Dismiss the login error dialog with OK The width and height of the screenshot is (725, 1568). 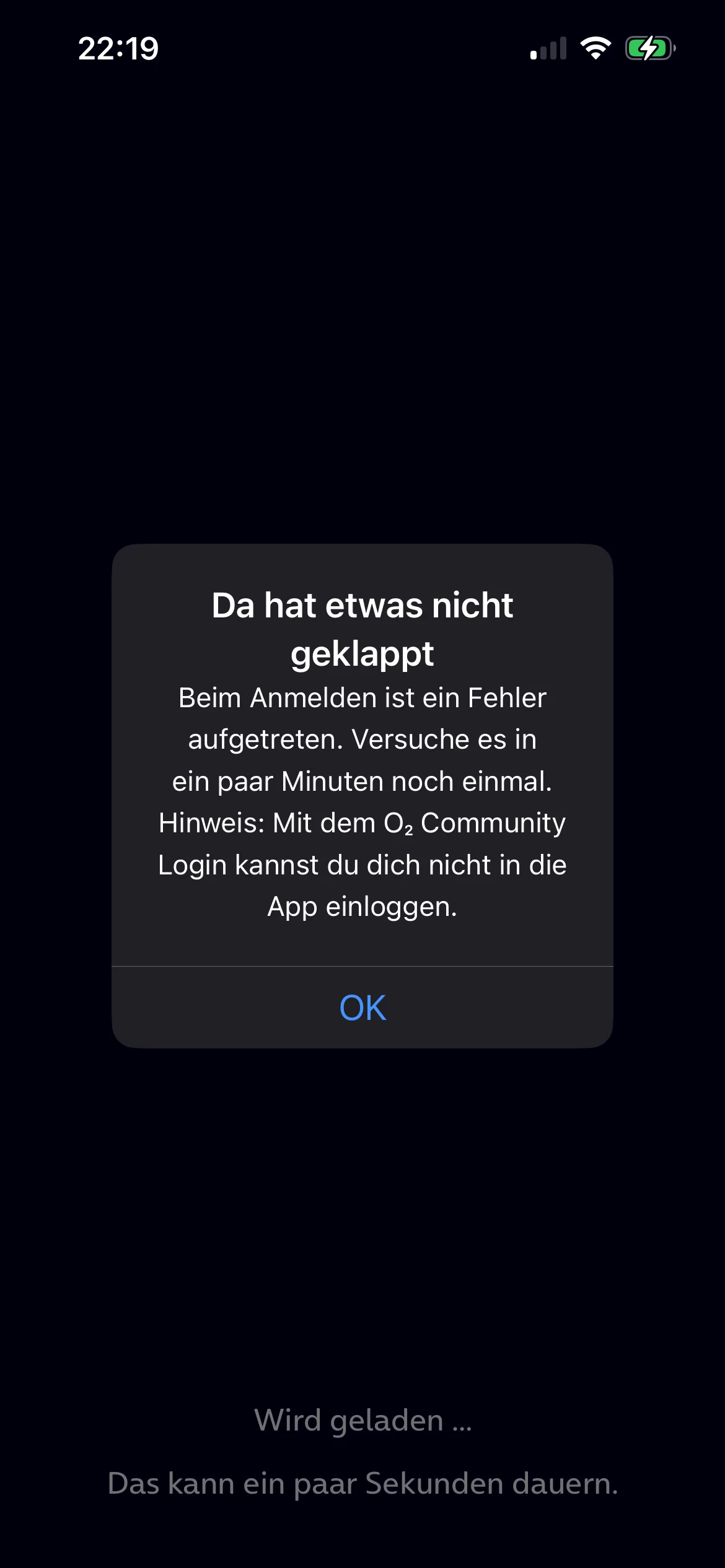362,1008
